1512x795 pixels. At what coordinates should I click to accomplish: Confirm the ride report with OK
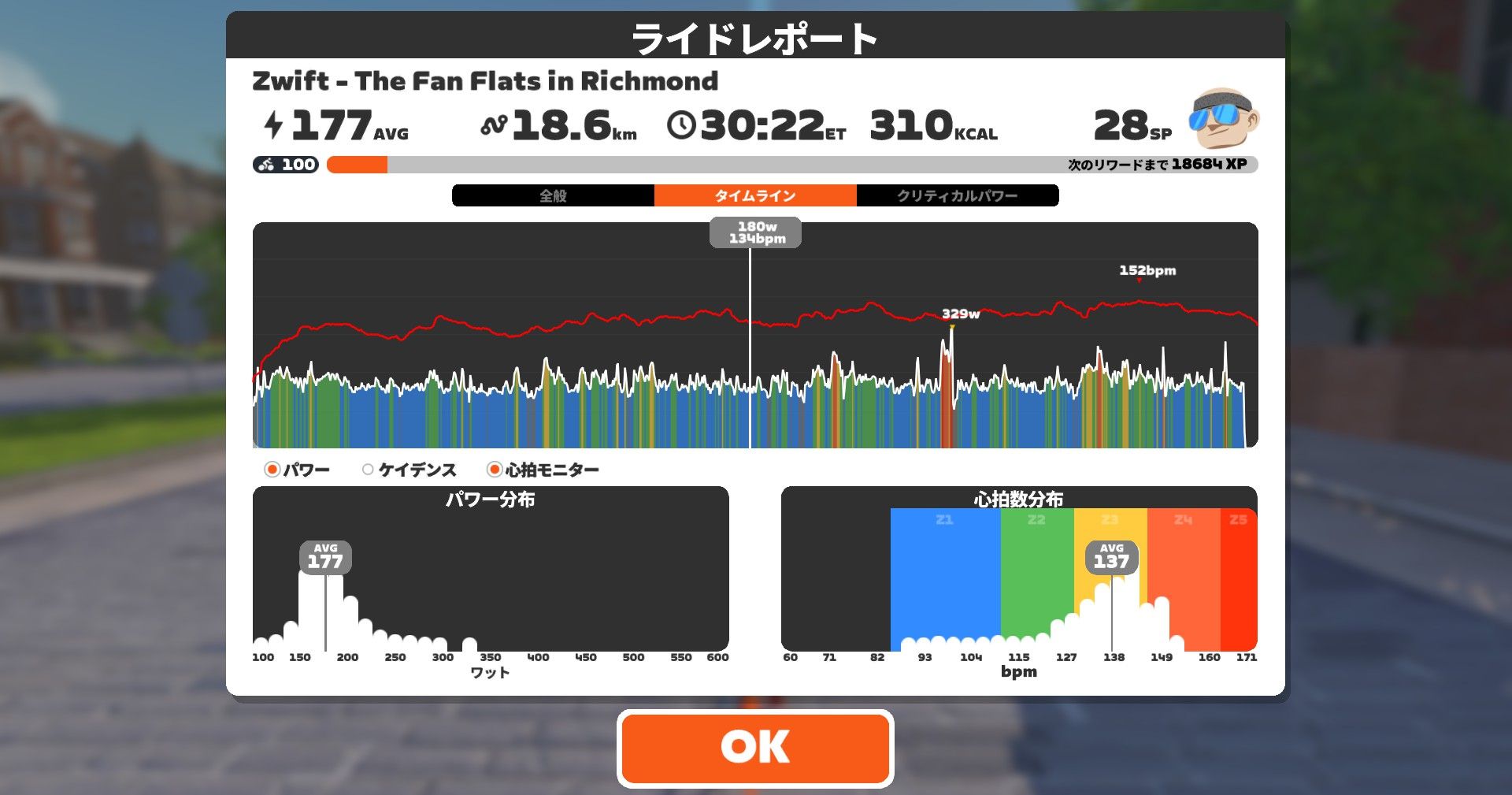pos(754,747)
